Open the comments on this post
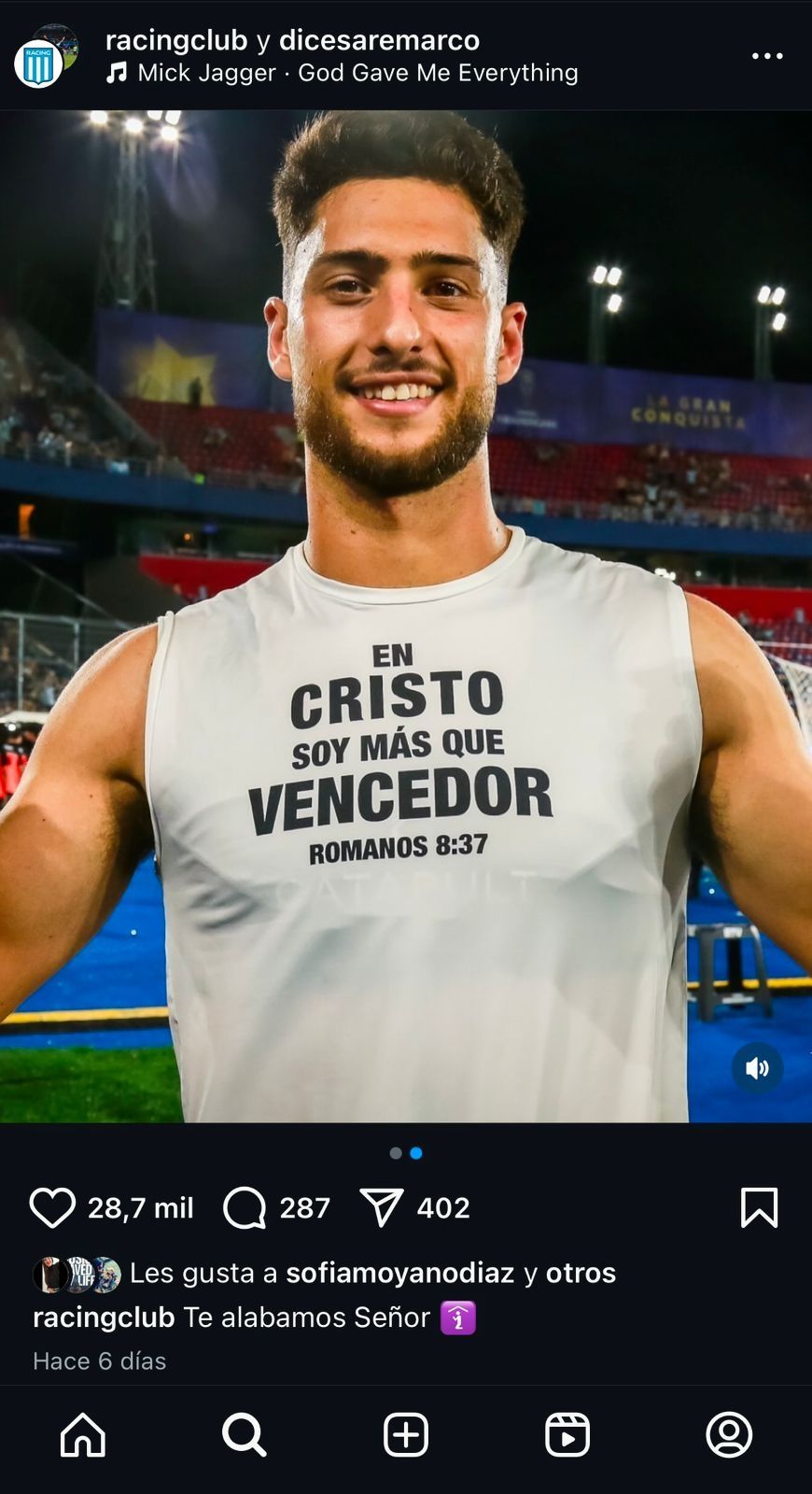This screenshot has height=1494, width=812. (x=245, y=1207)
